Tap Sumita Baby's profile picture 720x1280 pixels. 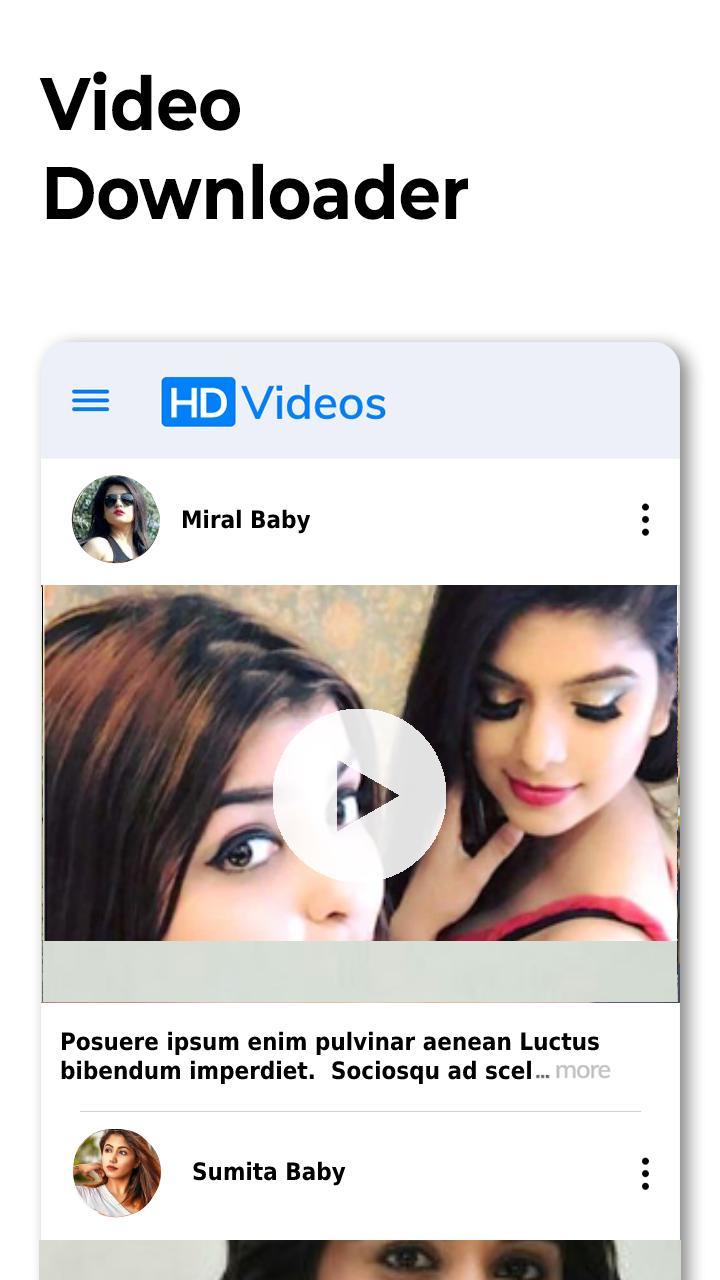(115, 1171)
